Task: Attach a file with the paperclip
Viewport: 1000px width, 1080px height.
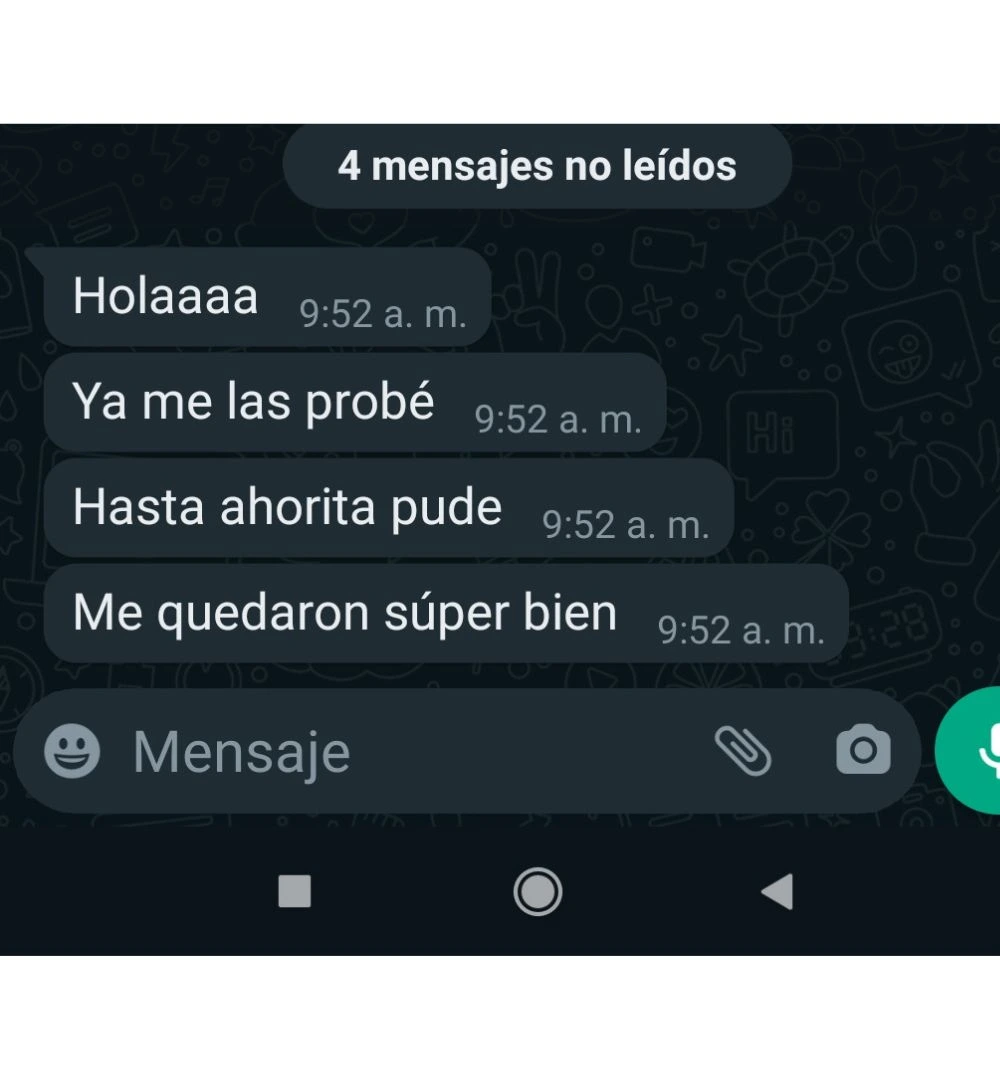Action: (743, 751)
